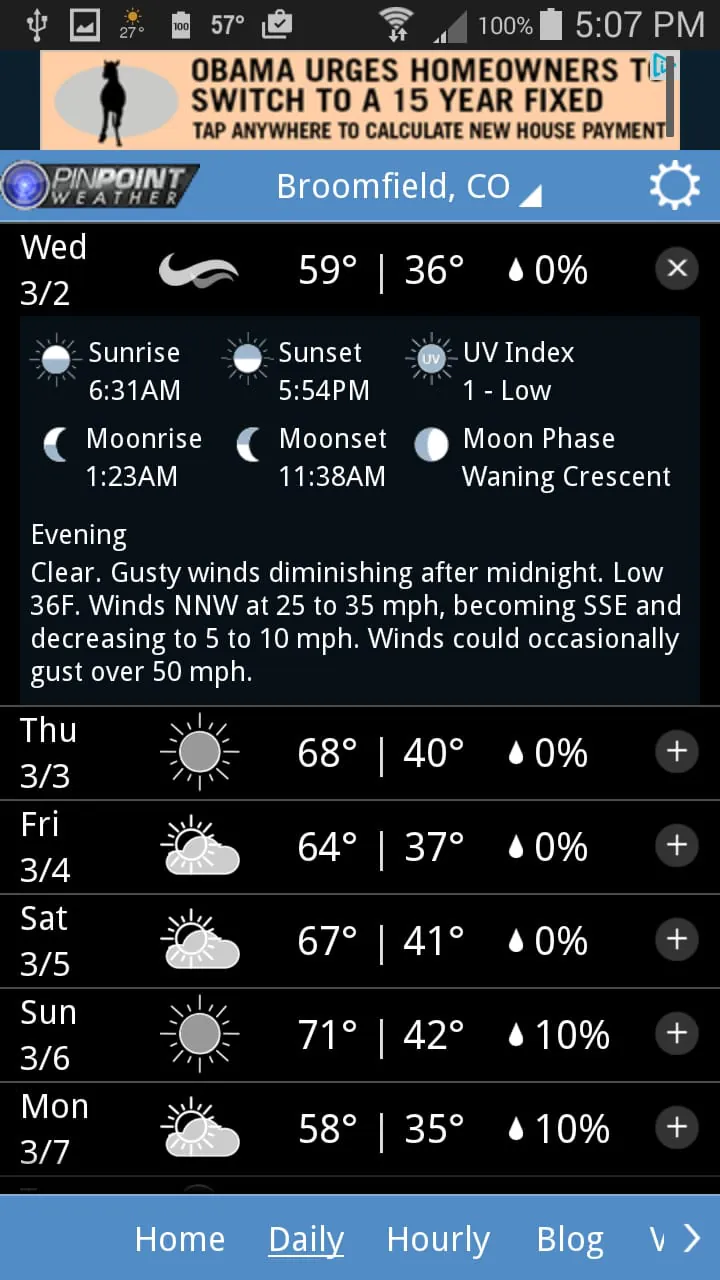Expand Saturday 3/5 forecast details
This screenshot has height=1280, width=720.
click(677, 939)
